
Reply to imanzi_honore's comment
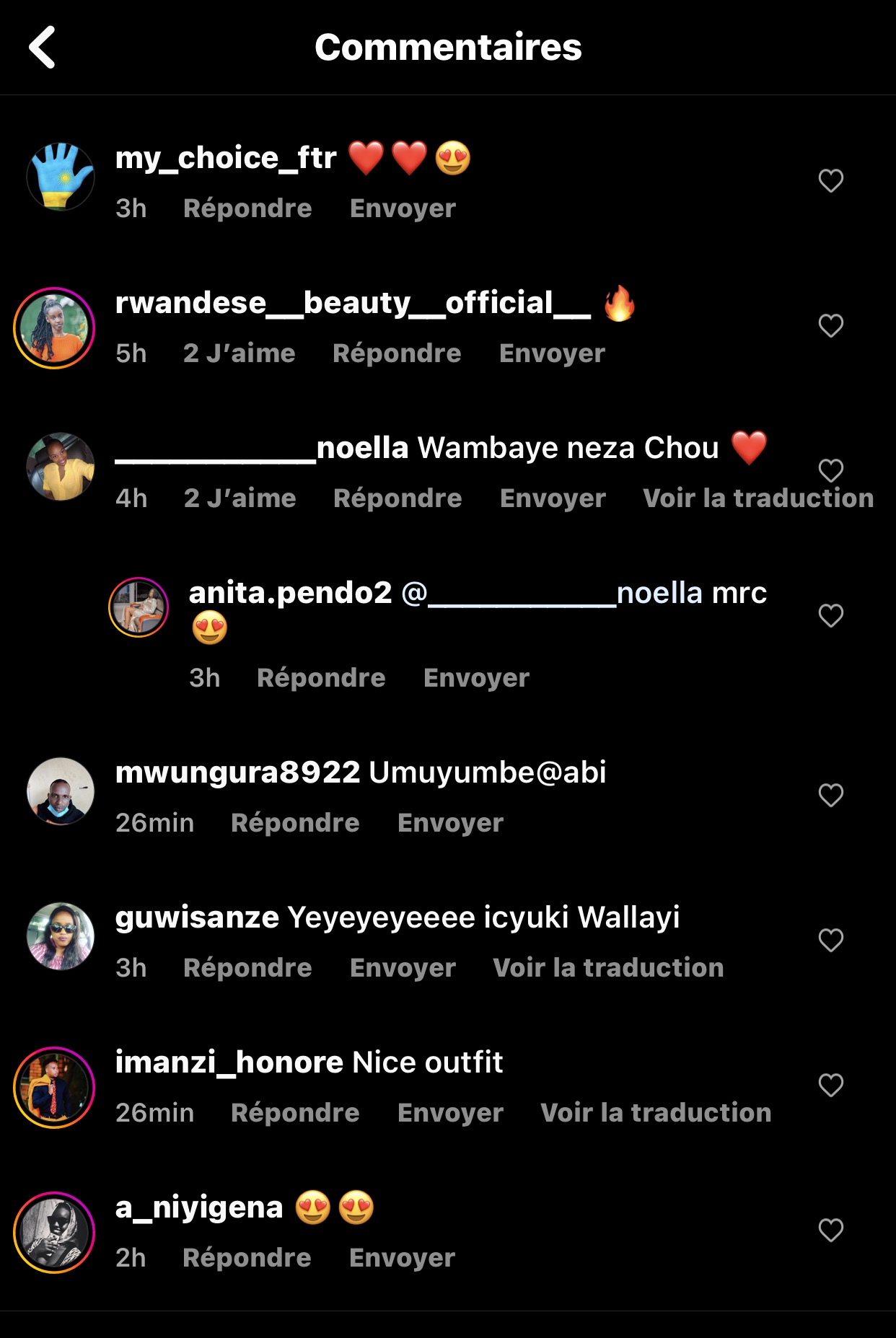click(295, 1113)
